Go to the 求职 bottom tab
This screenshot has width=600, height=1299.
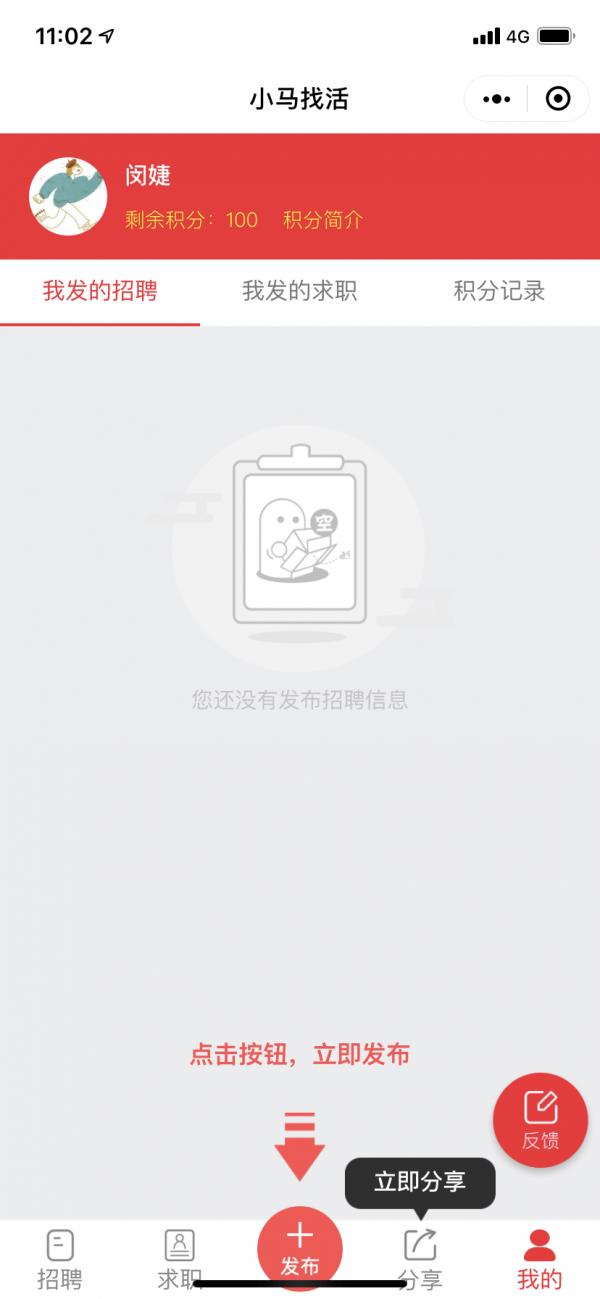179,1256
